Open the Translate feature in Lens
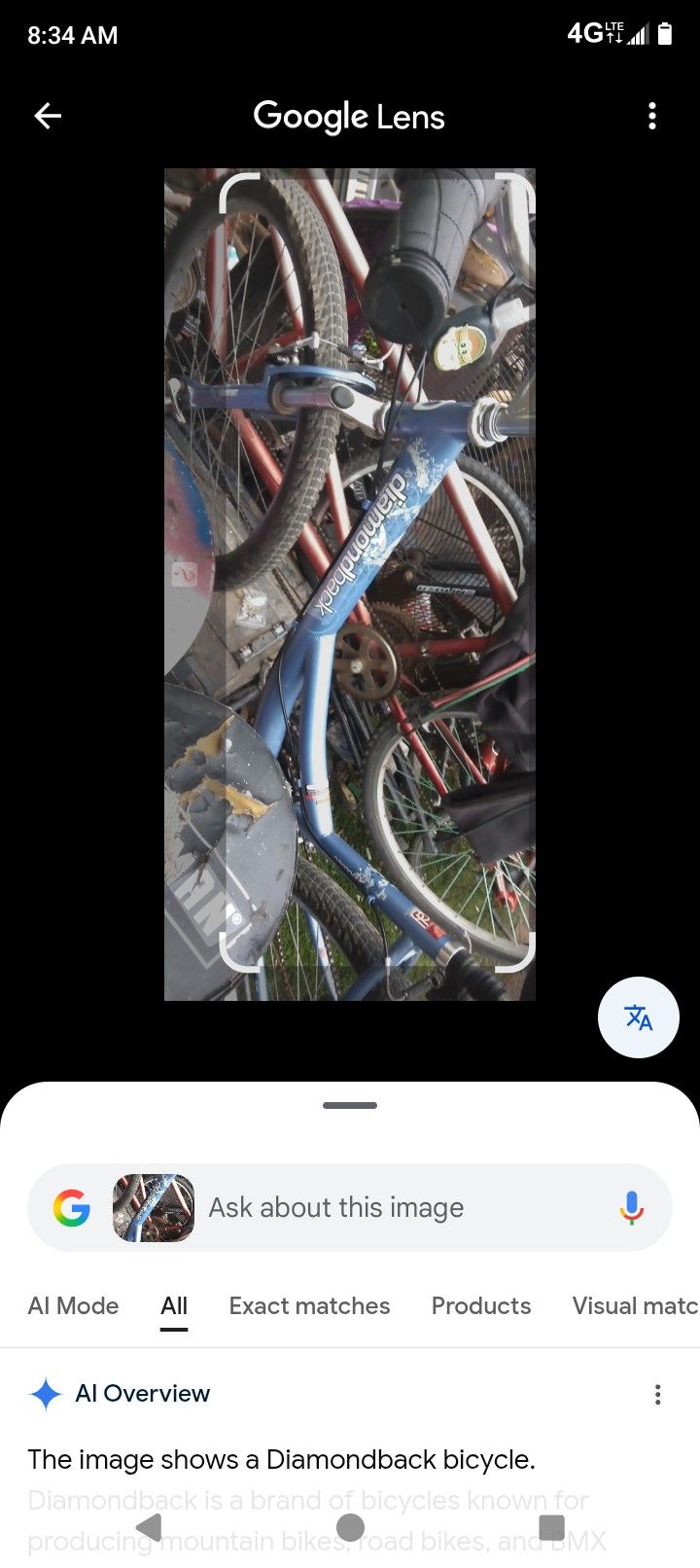This screenshot has height=1568, width=700. click(x=639, y=1017)
